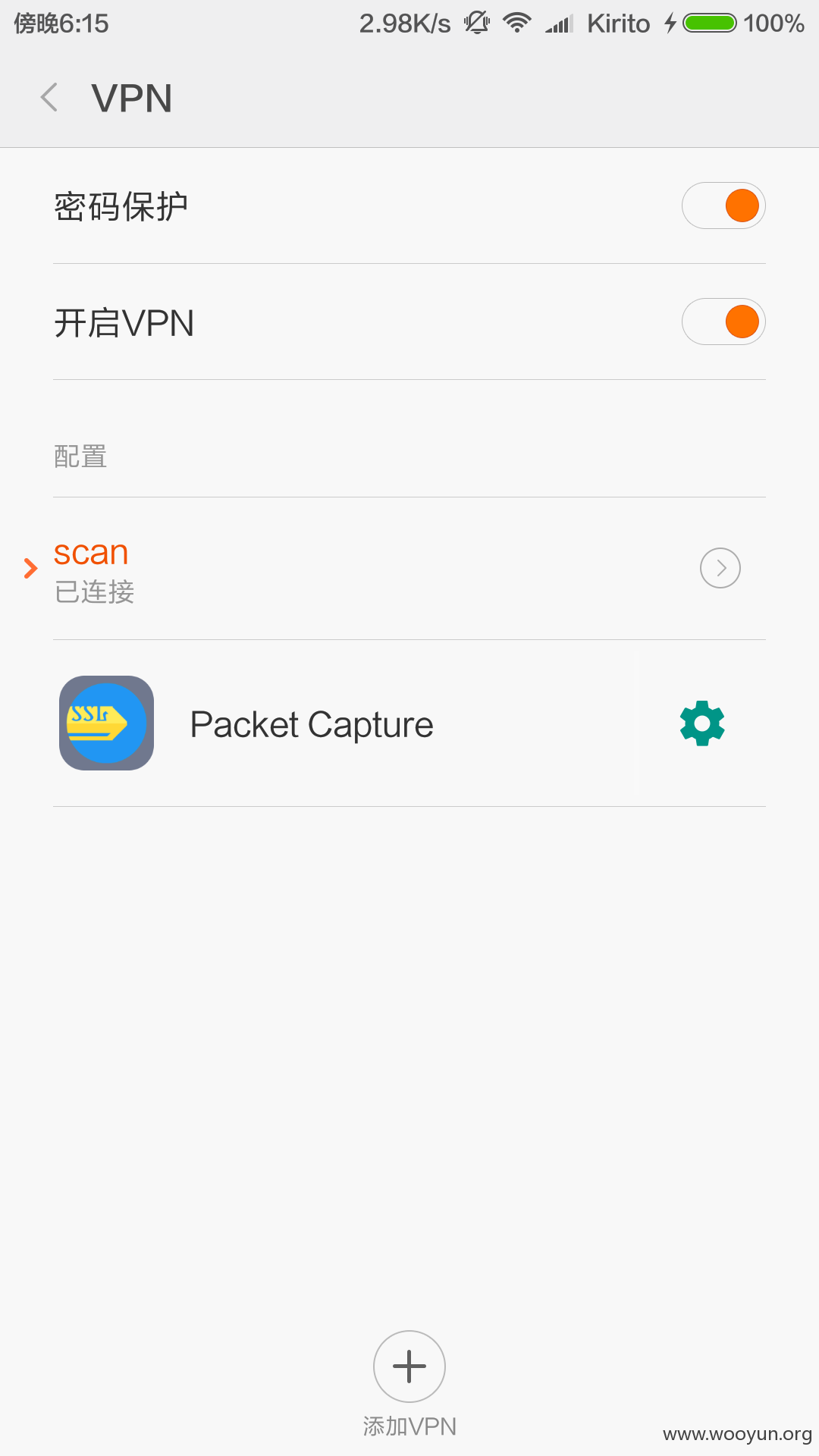Go back from the VPN screen
Screen dimensions: 819x1456
tap(49, 98)
